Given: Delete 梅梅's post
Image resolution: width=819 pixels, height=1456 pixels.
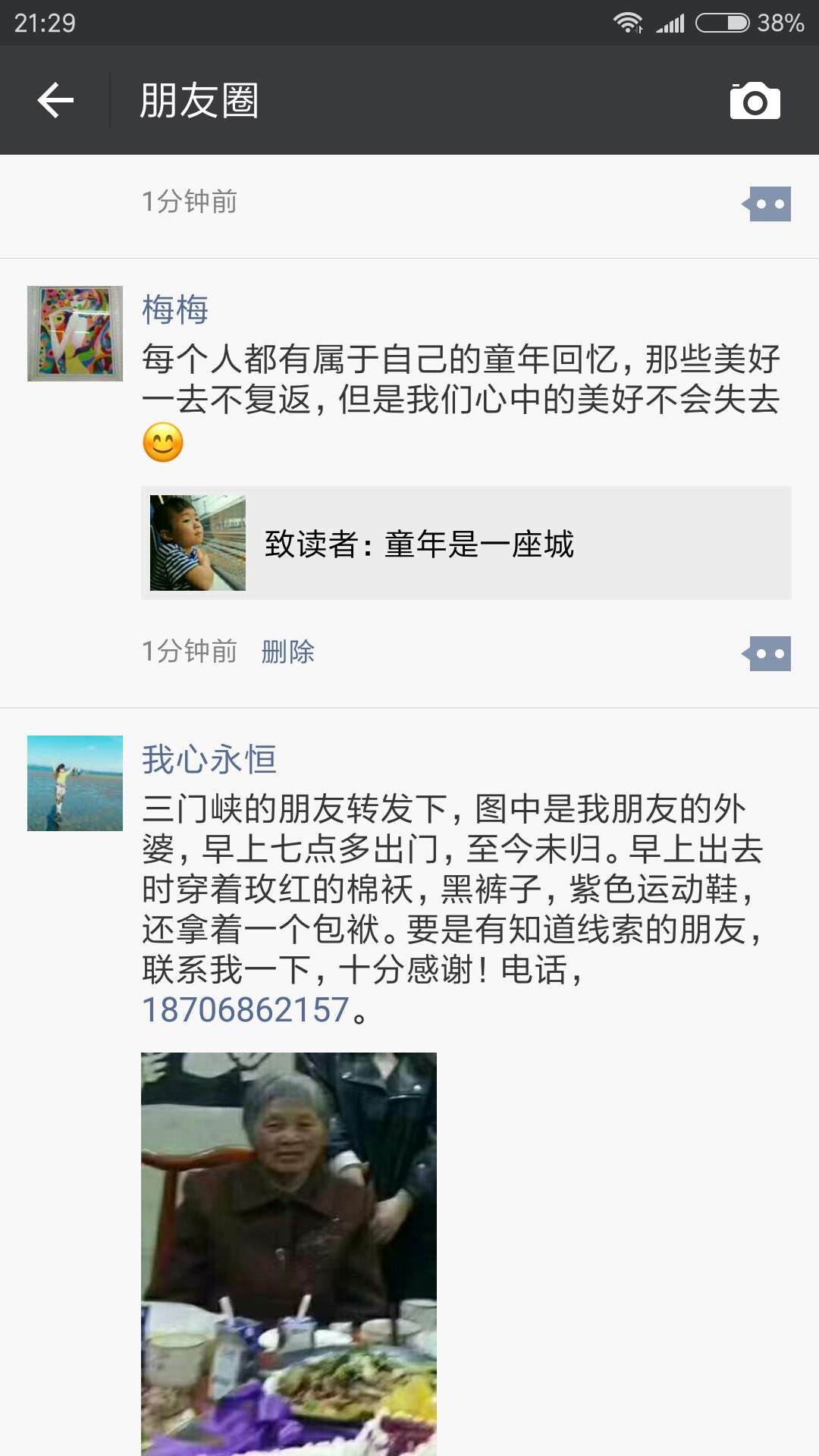Looking at the screenshot, I should (287, 651).
